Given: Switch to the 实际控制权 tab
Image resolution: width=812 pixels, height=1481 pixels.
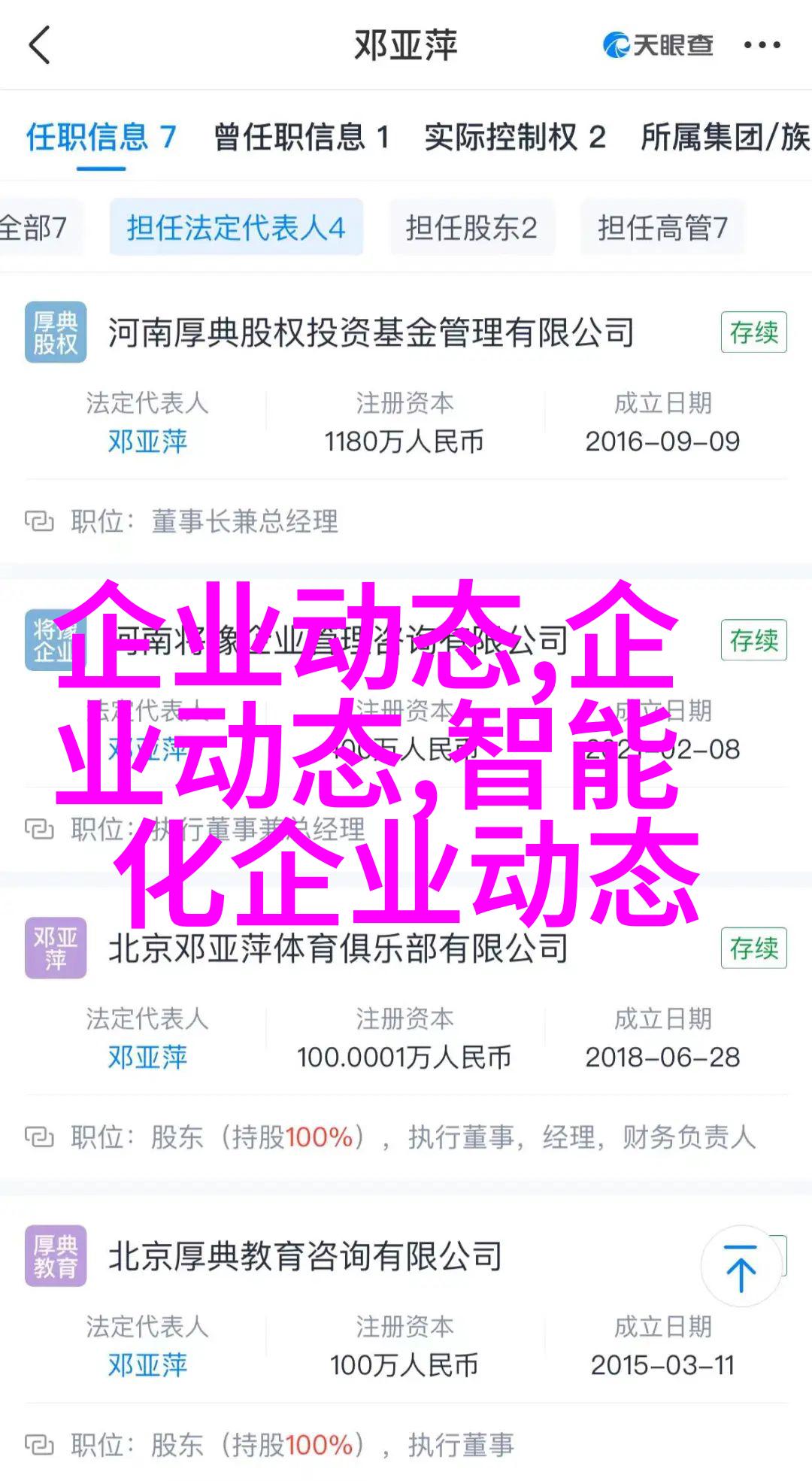Looking at the screenshot, I should (515, 138).
